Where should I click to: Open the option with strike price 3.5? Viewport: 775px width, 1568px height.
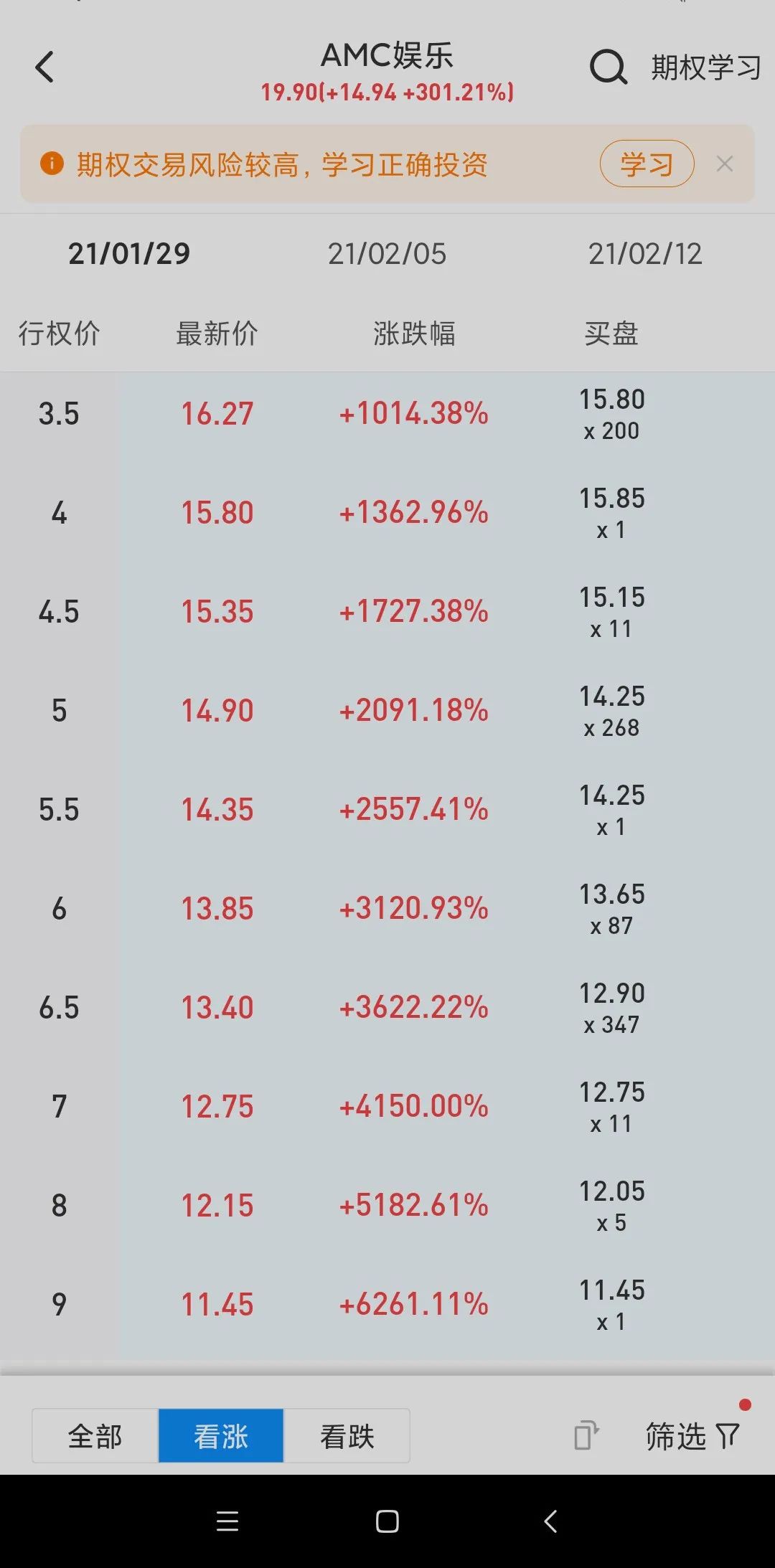(387, 414)
